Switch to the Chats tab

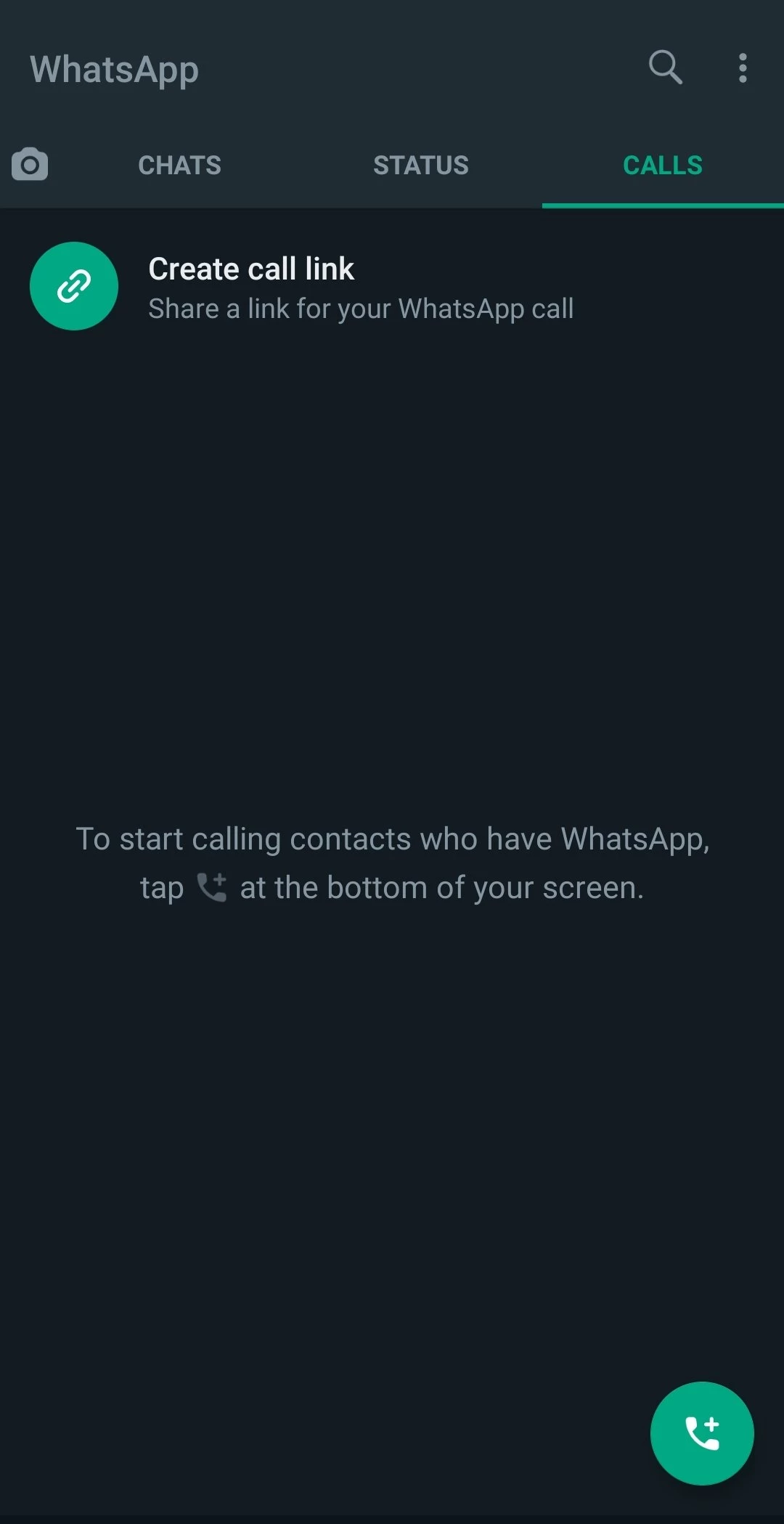pos(179,166)
